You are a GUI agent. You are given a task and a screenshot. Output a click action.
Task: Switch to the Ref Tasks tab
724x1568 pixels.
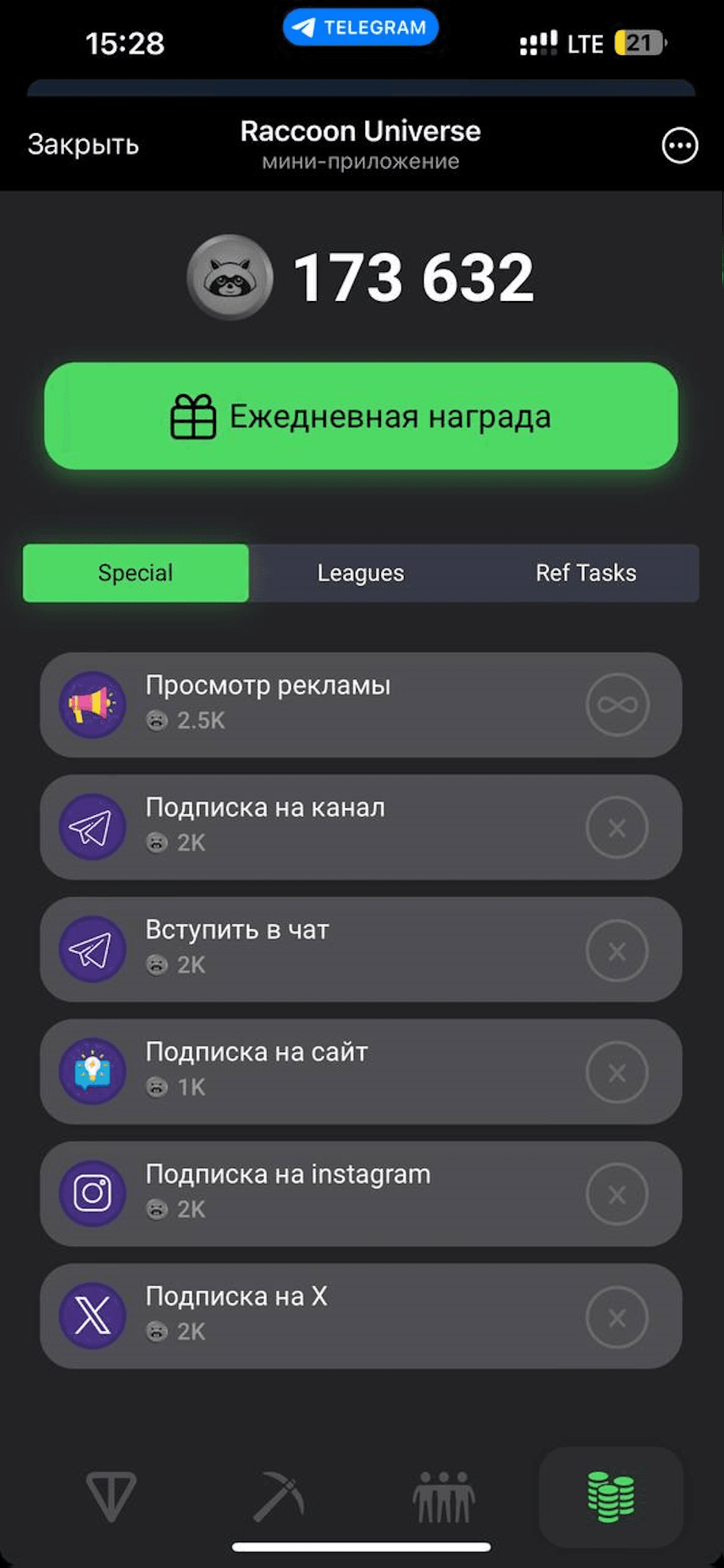pyautogui.click(x=586, y=573)
